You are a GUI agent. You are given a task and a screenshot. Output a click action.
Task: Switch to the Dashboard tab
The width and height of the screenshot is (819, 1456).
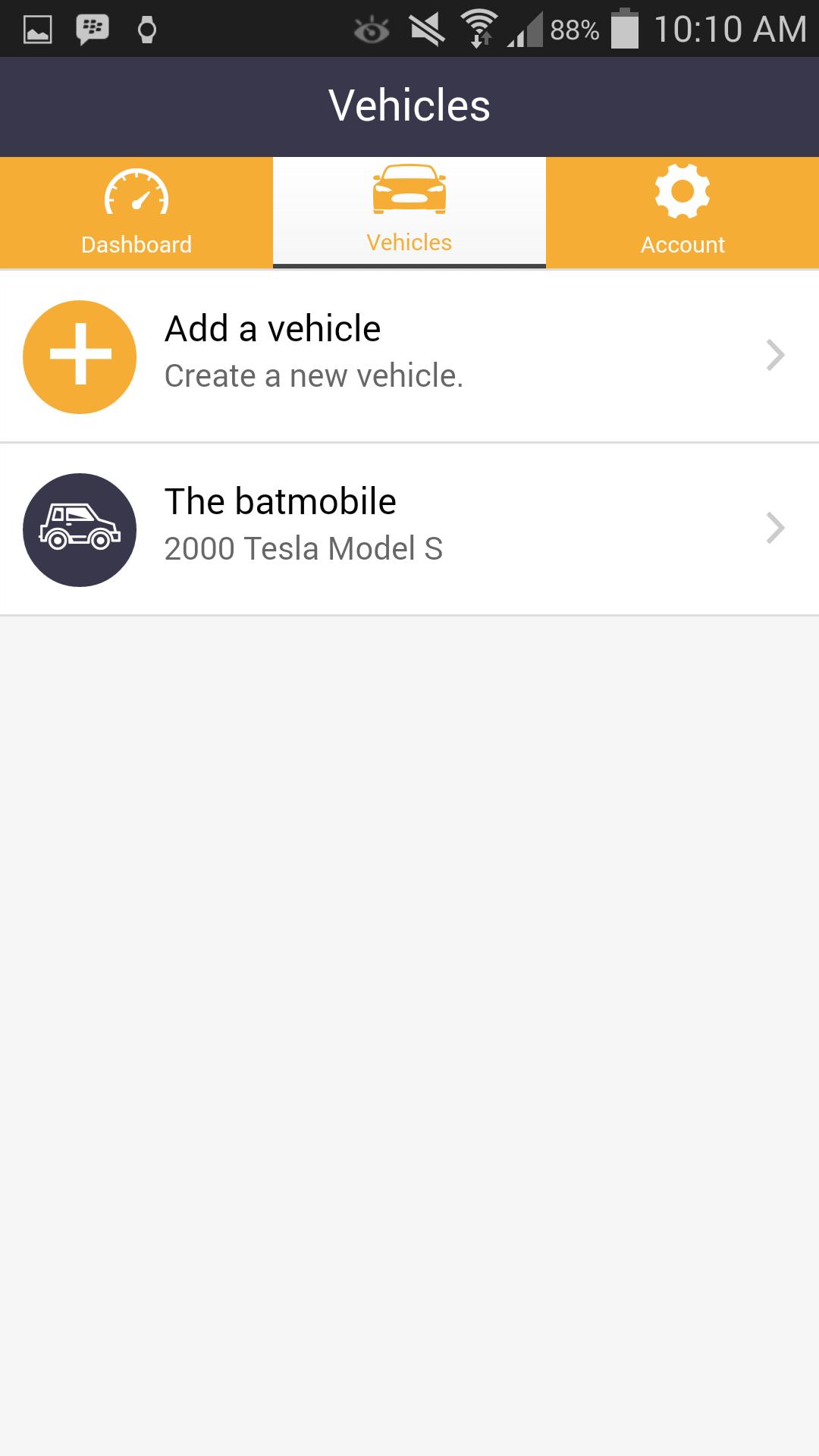(x=136, y=213)
